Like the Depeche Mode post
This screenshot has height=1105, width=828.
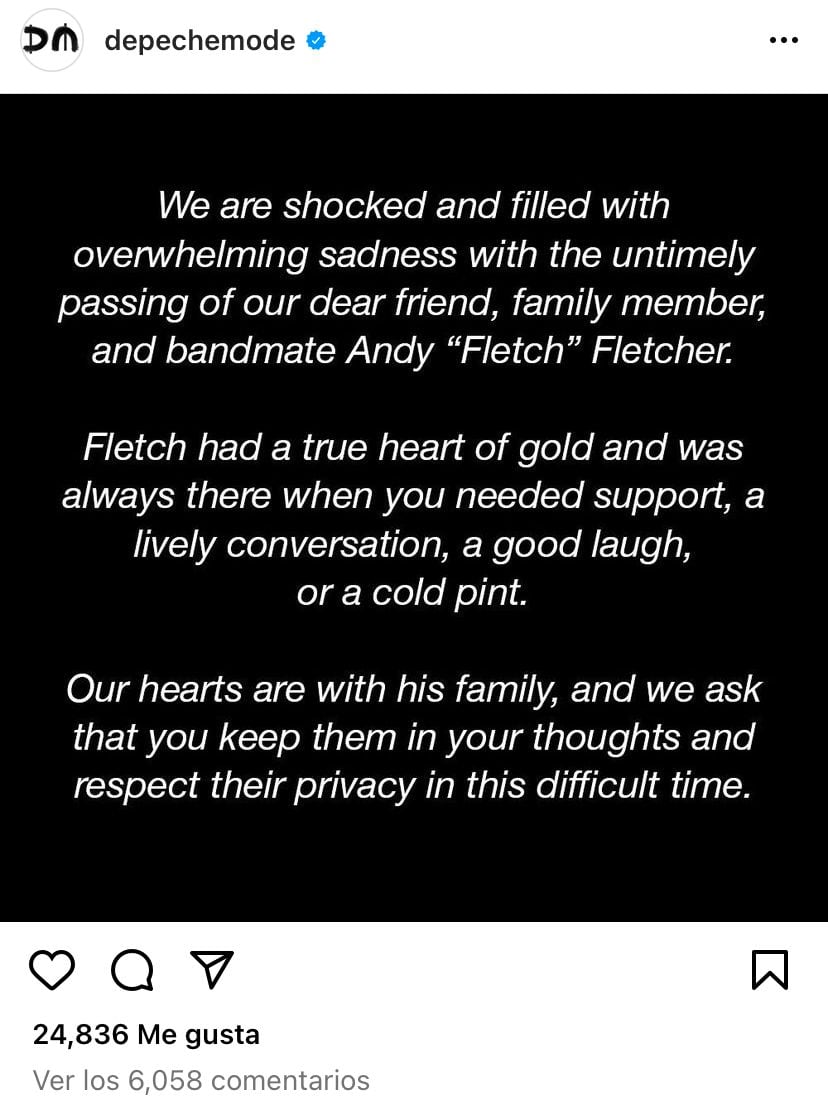point(52,969)
